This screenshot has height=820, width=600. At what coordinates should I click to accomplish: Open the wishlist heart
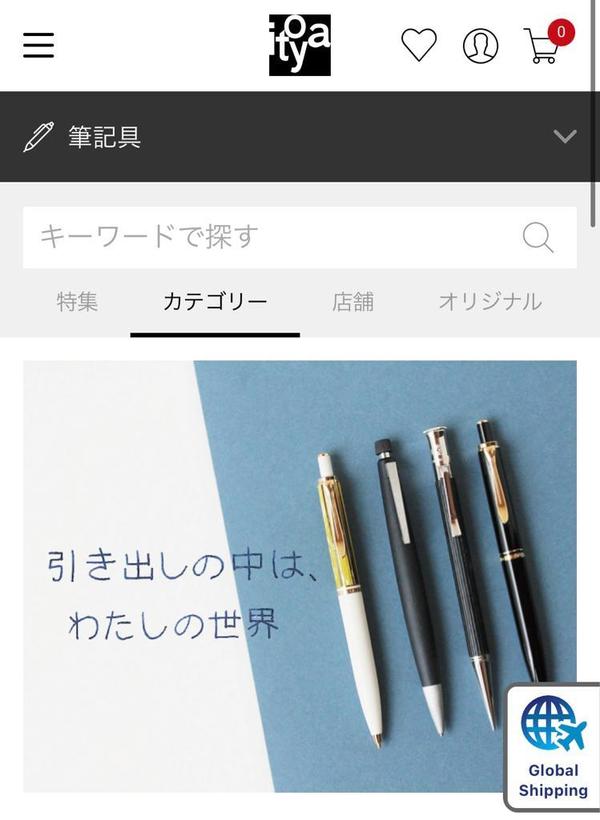click(x=418, y=45)
